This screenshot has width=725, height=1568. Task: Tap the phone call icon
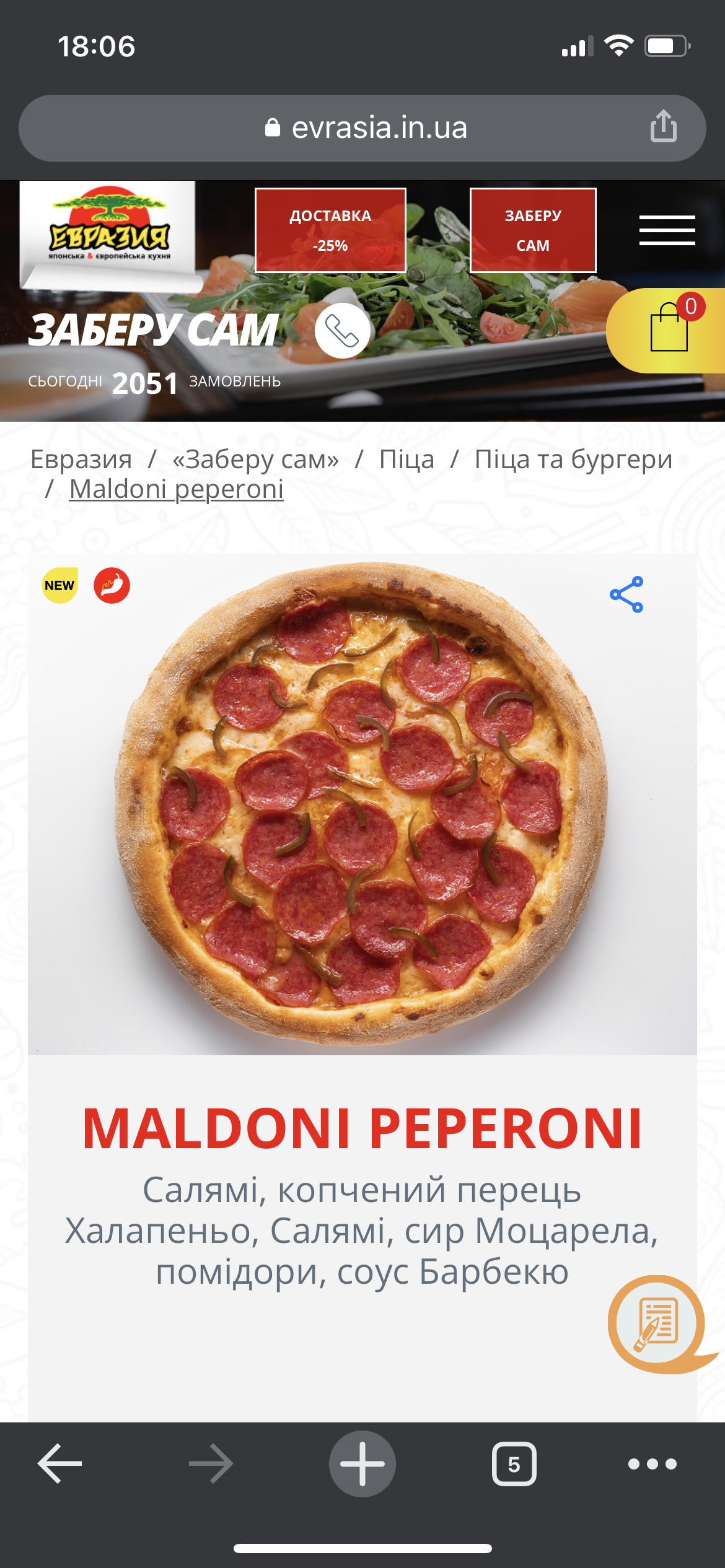[343, 331]
